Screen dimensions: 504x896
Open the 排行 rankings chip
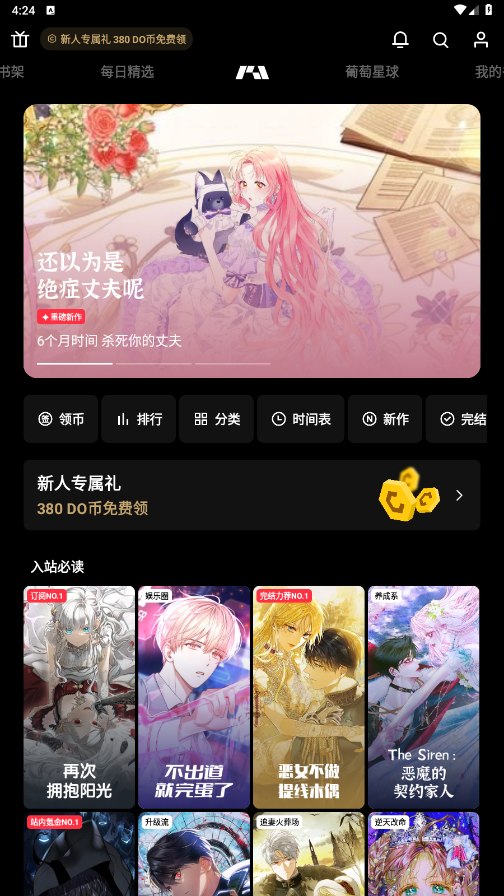139,419
